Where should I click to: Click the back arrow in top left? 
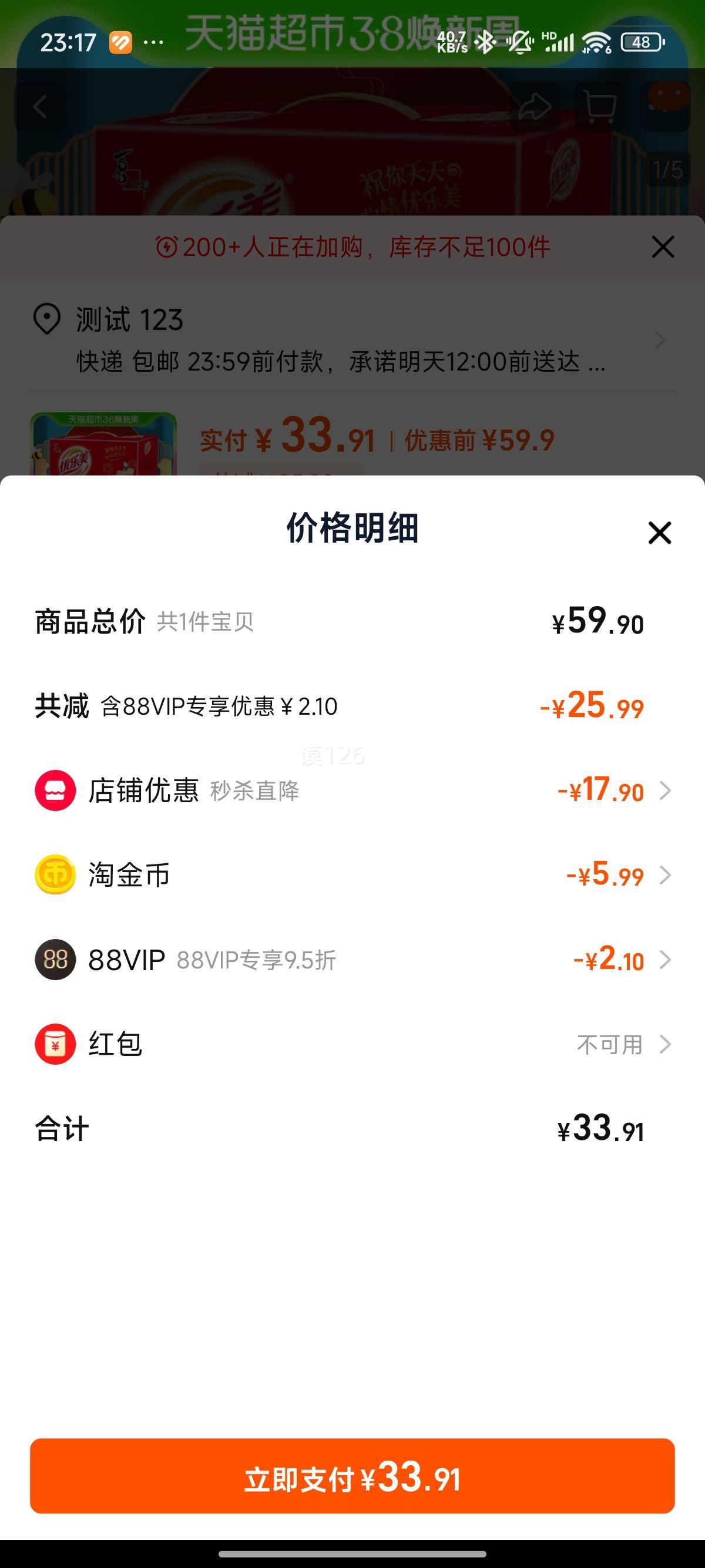[39, 106]
